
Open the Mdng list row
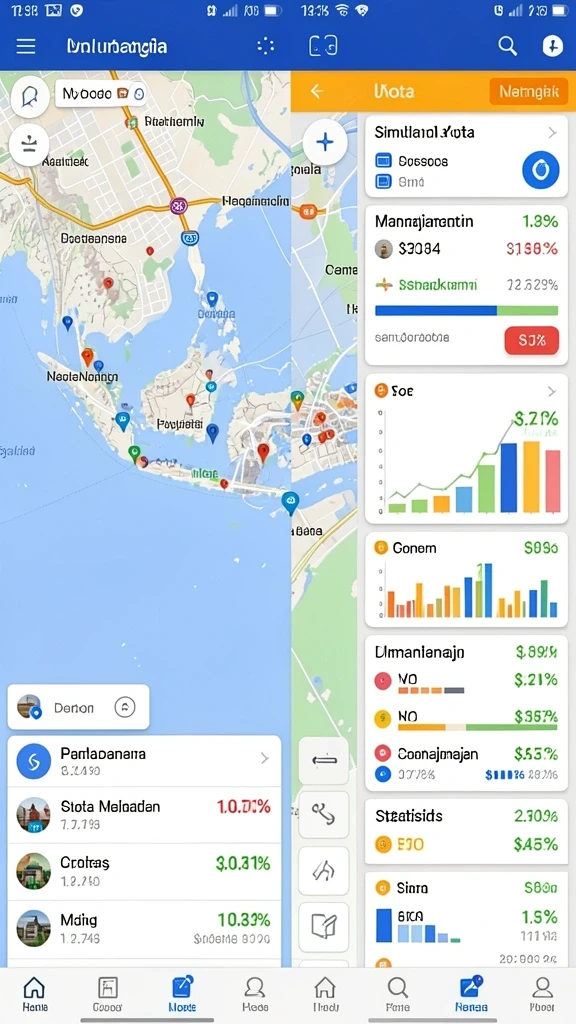point(144,929)
